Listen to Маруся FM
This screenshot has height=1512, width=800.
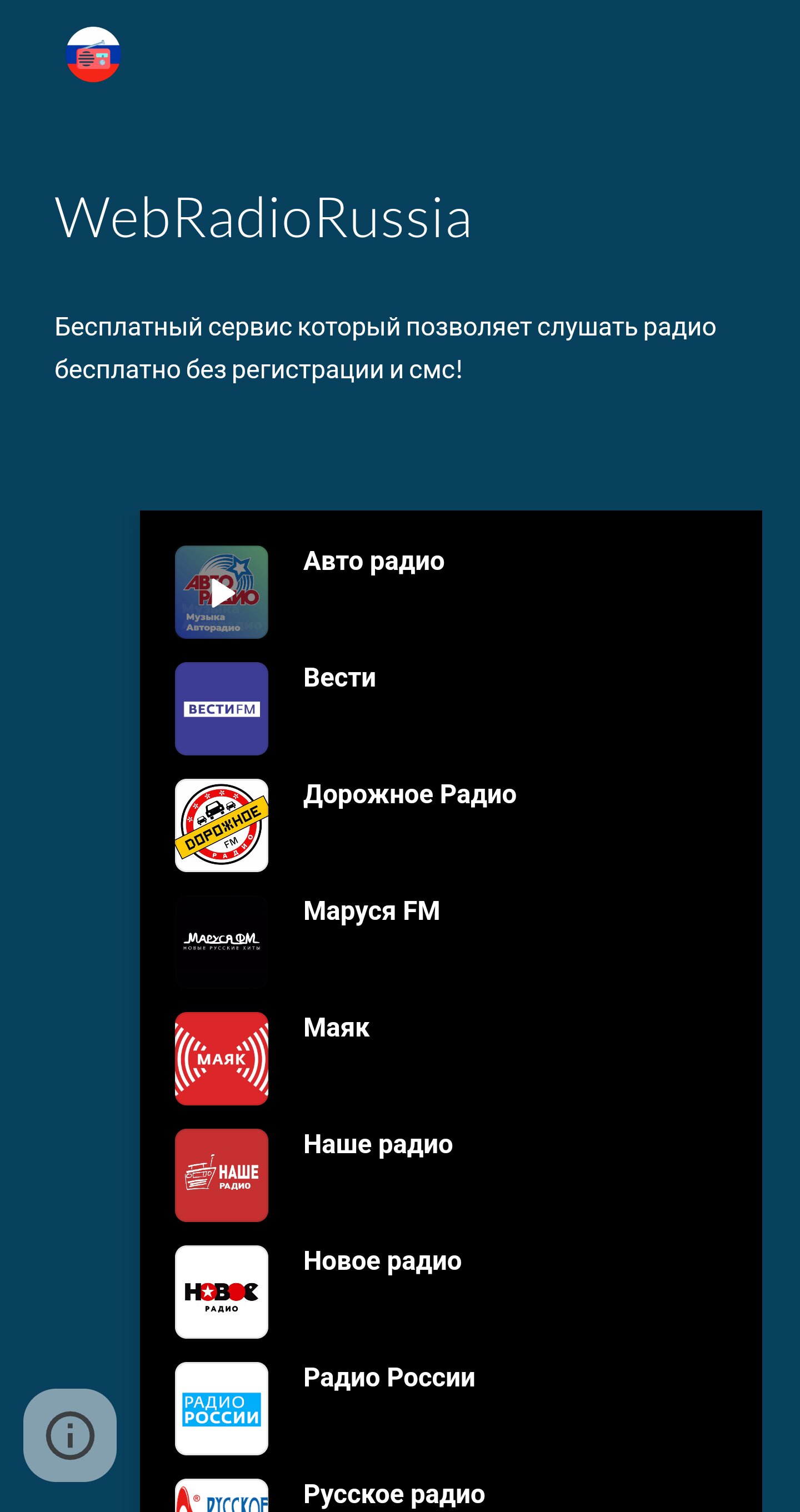[450, 942]
